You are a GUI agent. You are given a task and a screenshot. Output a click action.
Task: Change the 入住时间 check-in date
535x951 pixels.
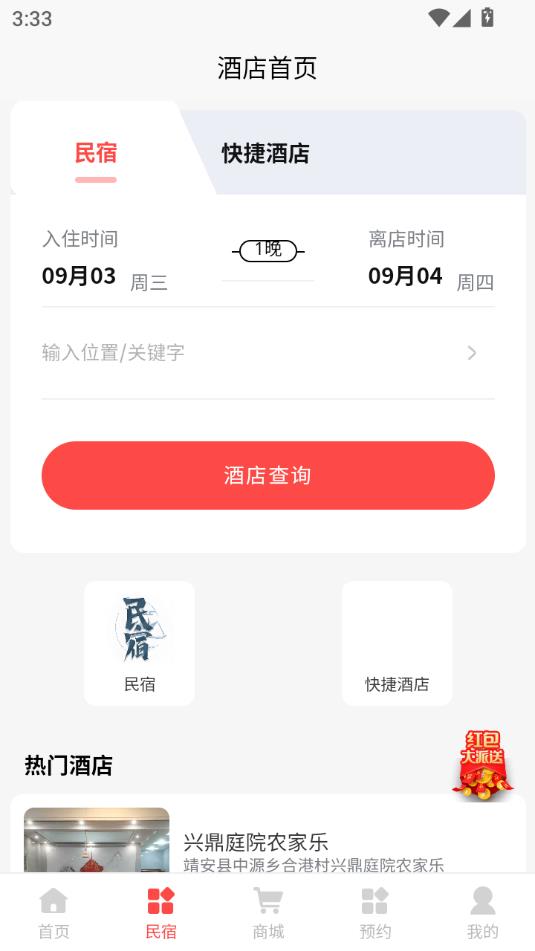(x=104, y=261)
